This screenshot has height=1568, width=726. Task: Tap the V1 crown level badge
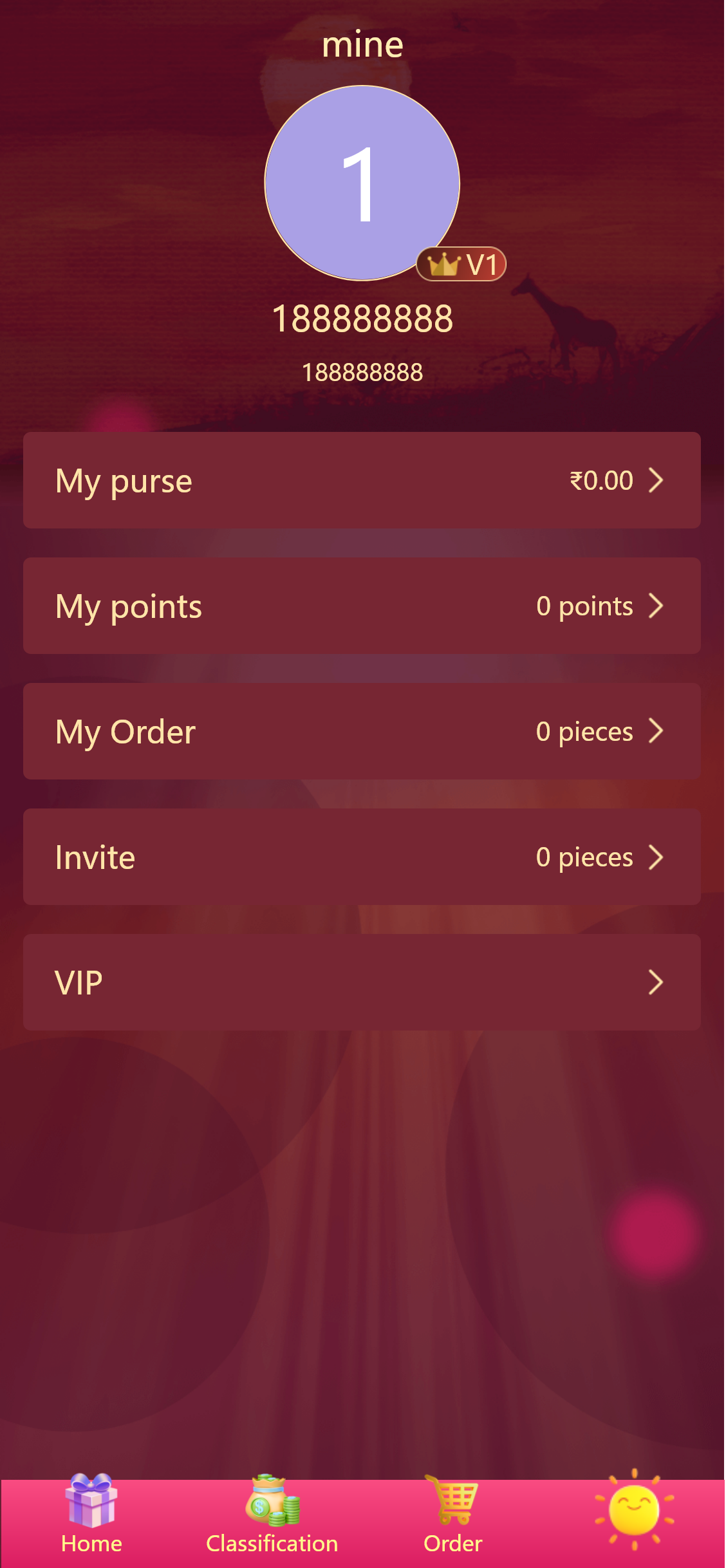pyautogui.click(x=461, y=265)
